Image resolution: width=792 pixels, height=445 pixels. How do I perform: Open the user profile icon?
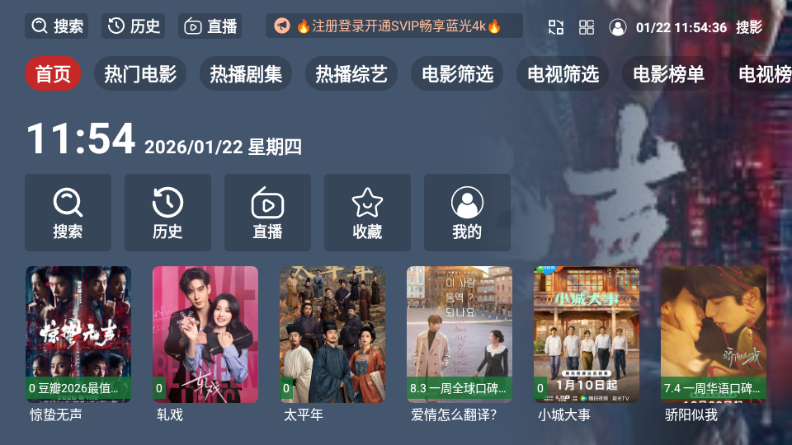coord(618,27)
